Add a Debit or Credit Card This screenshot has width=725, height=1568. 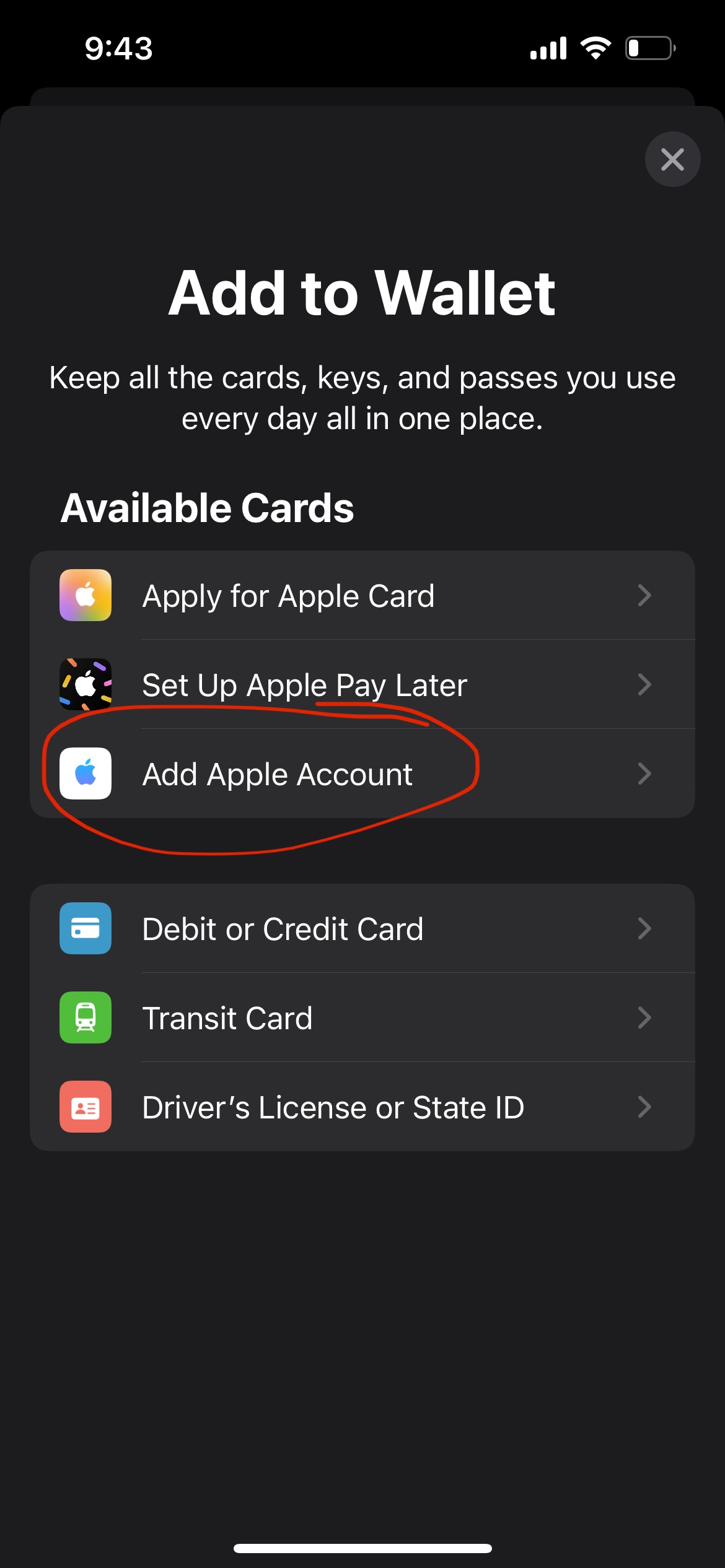[x=362, y=928]
